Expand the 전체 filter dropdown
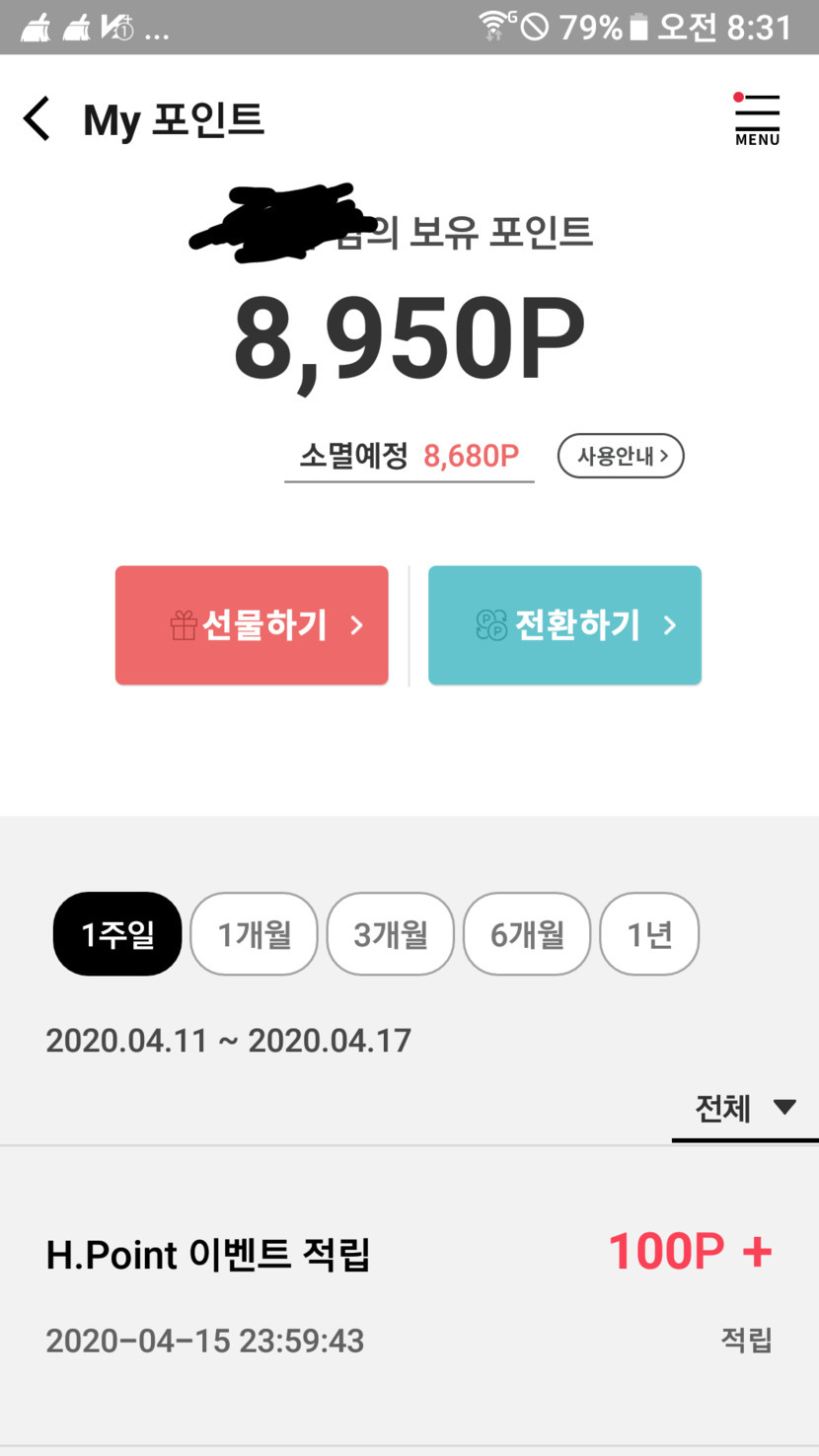This screenshot has height=1456, width=819. click(x=745, y=1109)
